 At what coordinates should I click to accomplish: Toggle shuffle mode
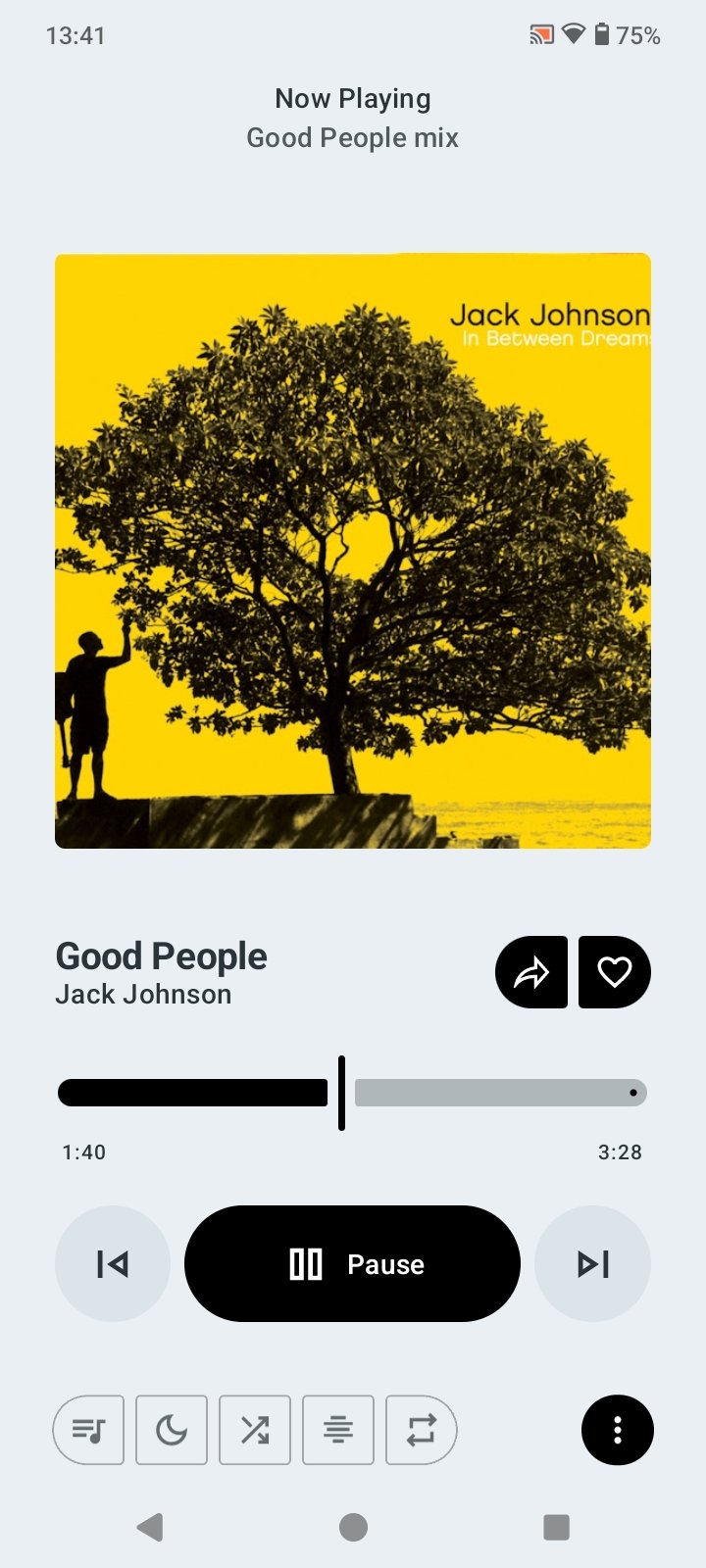[255, 1431]
